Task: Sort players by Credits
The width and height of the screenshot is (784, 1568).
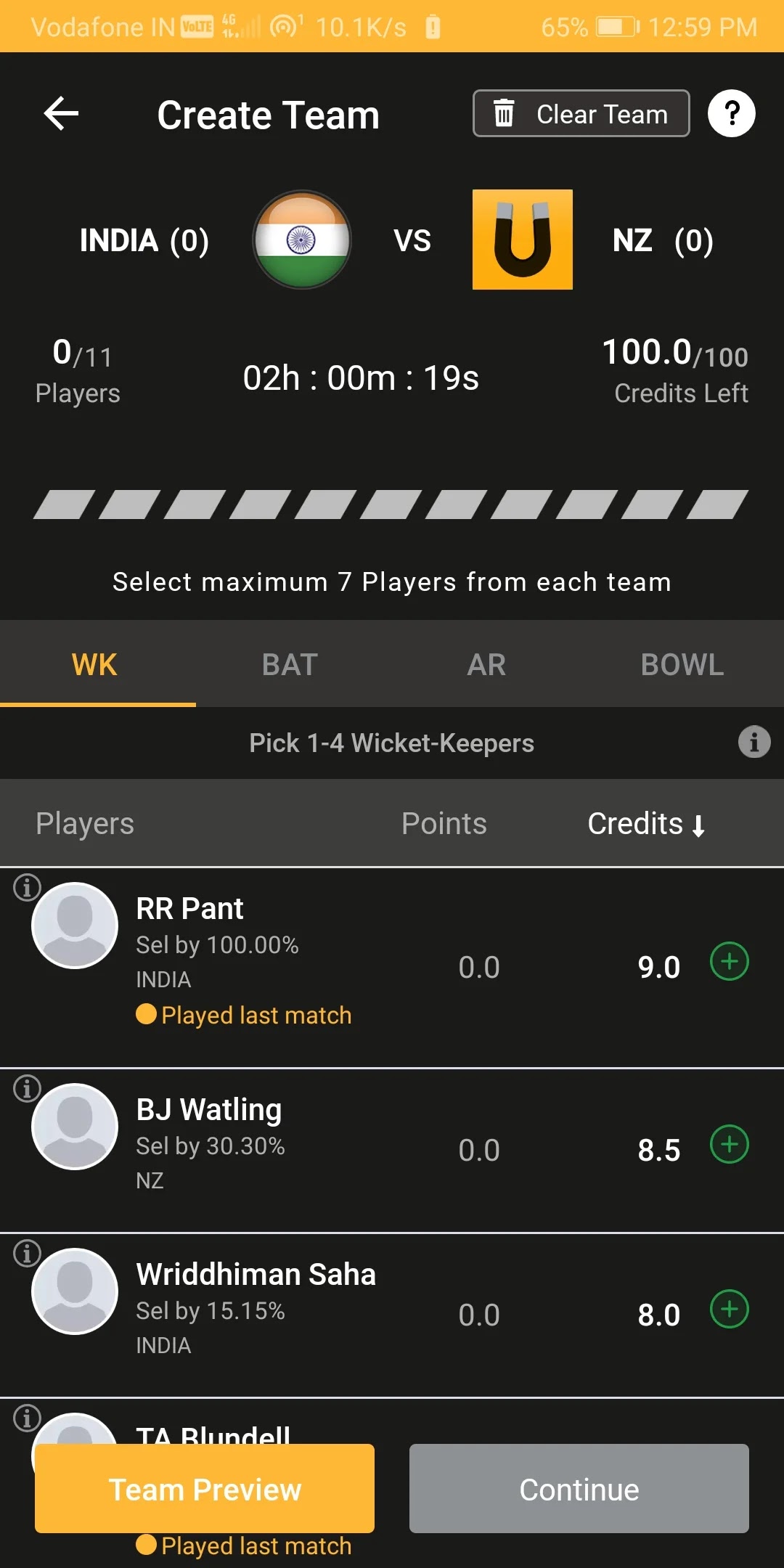Action: click(645, 824)
